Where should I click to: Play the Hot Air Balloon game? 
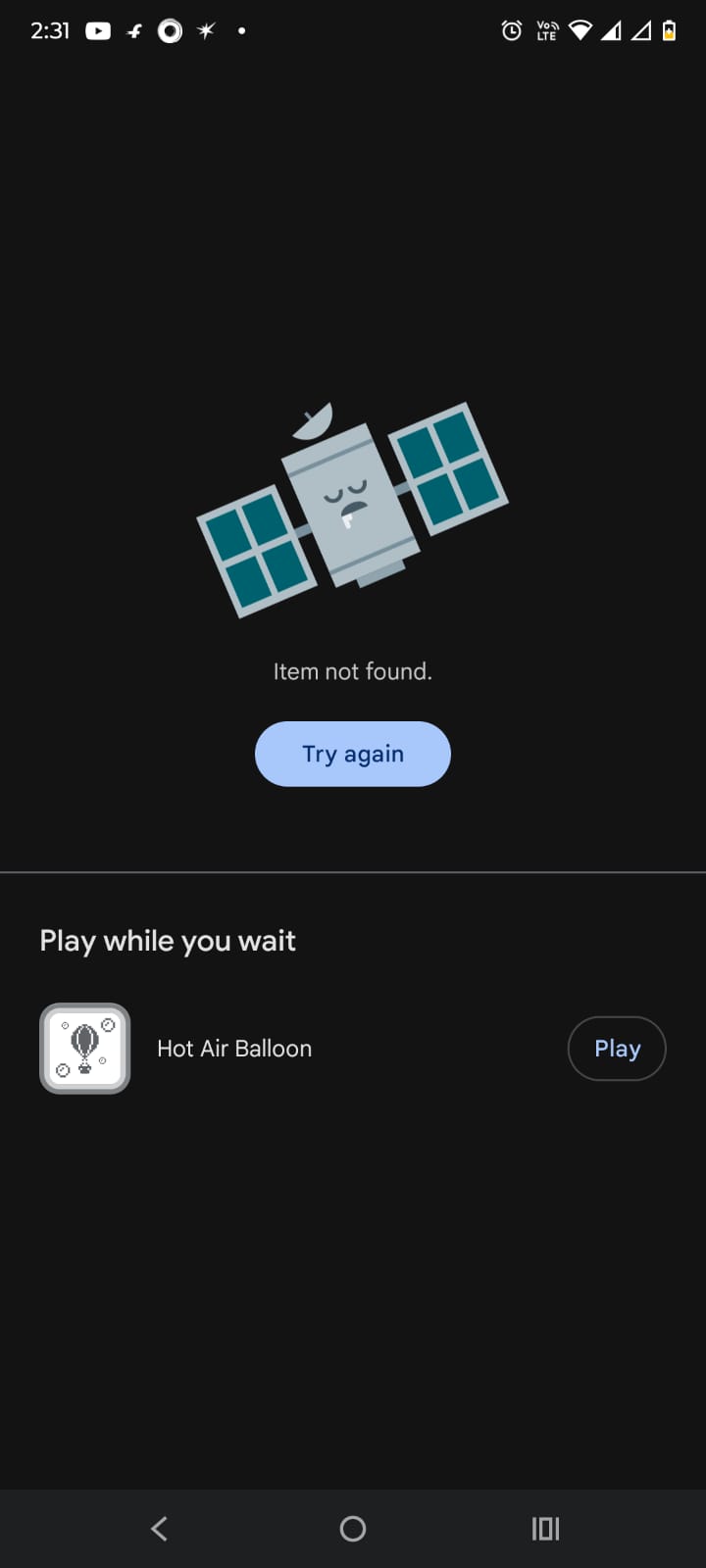(617, 1049)
